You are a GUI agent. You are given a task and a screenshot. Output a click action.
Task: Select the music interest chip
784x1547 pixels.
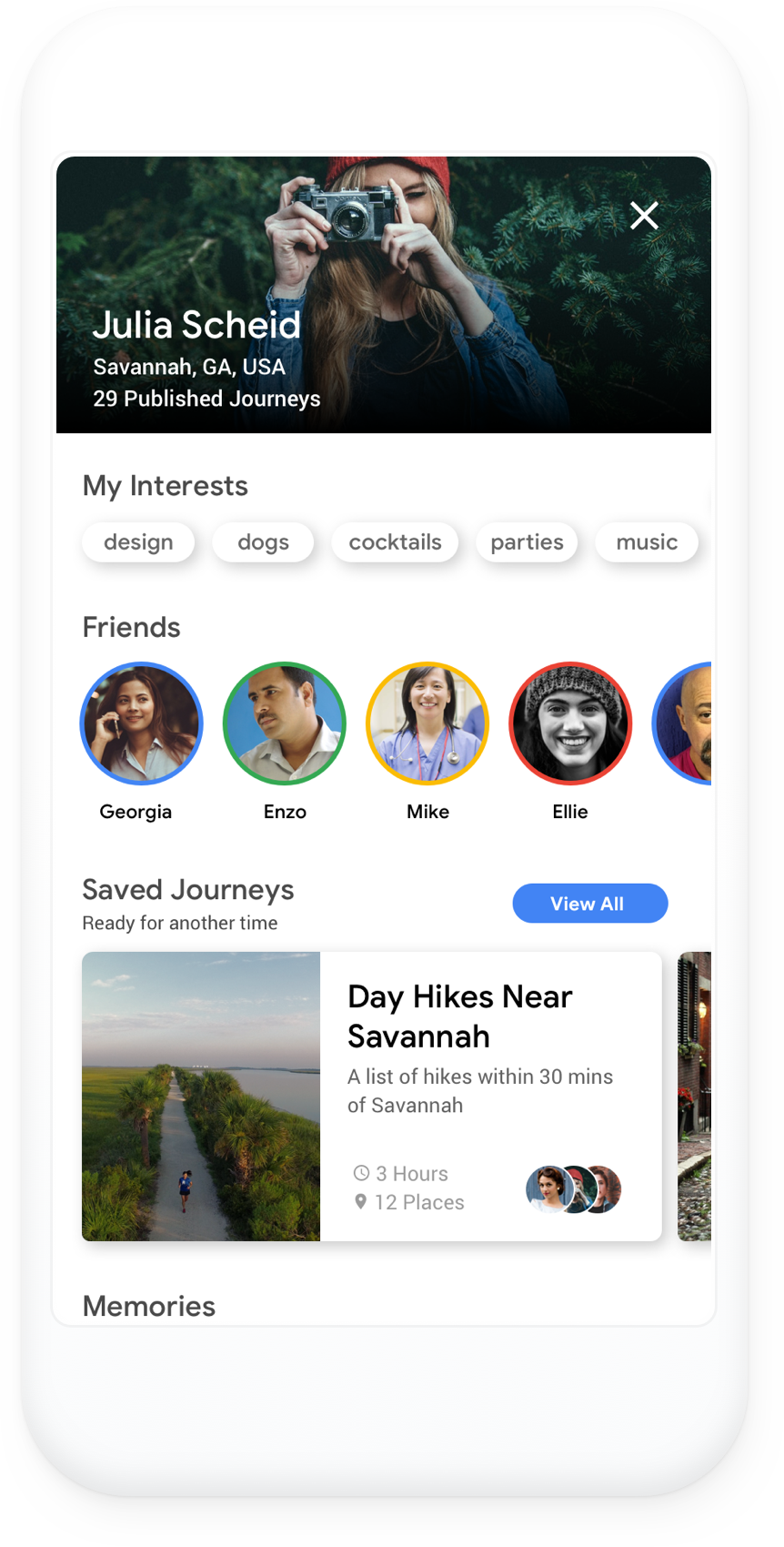pos(647,542)
